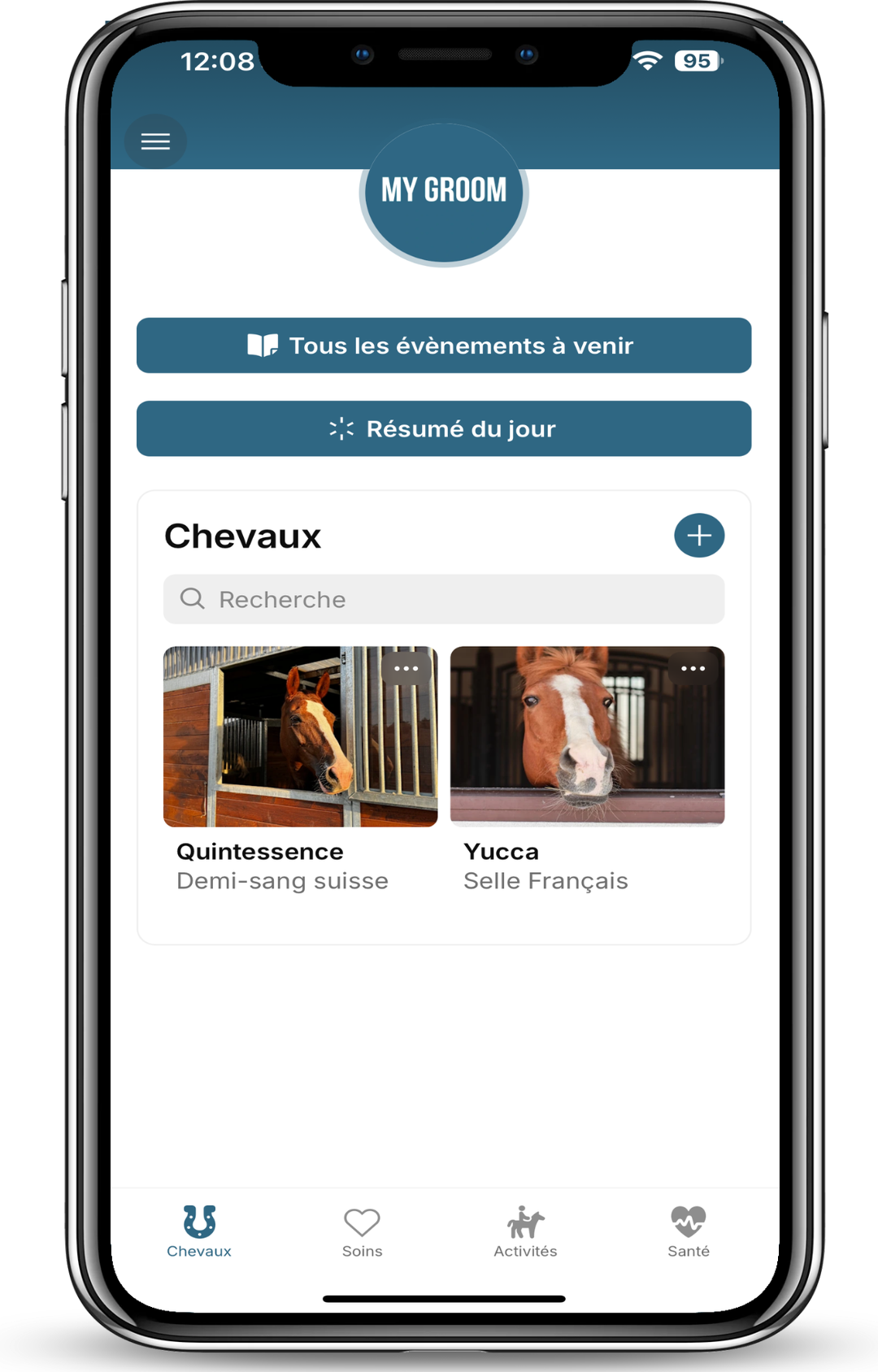The image size is (878, 1372).
Task: Open Quintessence's horse card
Action: [x=300, y=770]
